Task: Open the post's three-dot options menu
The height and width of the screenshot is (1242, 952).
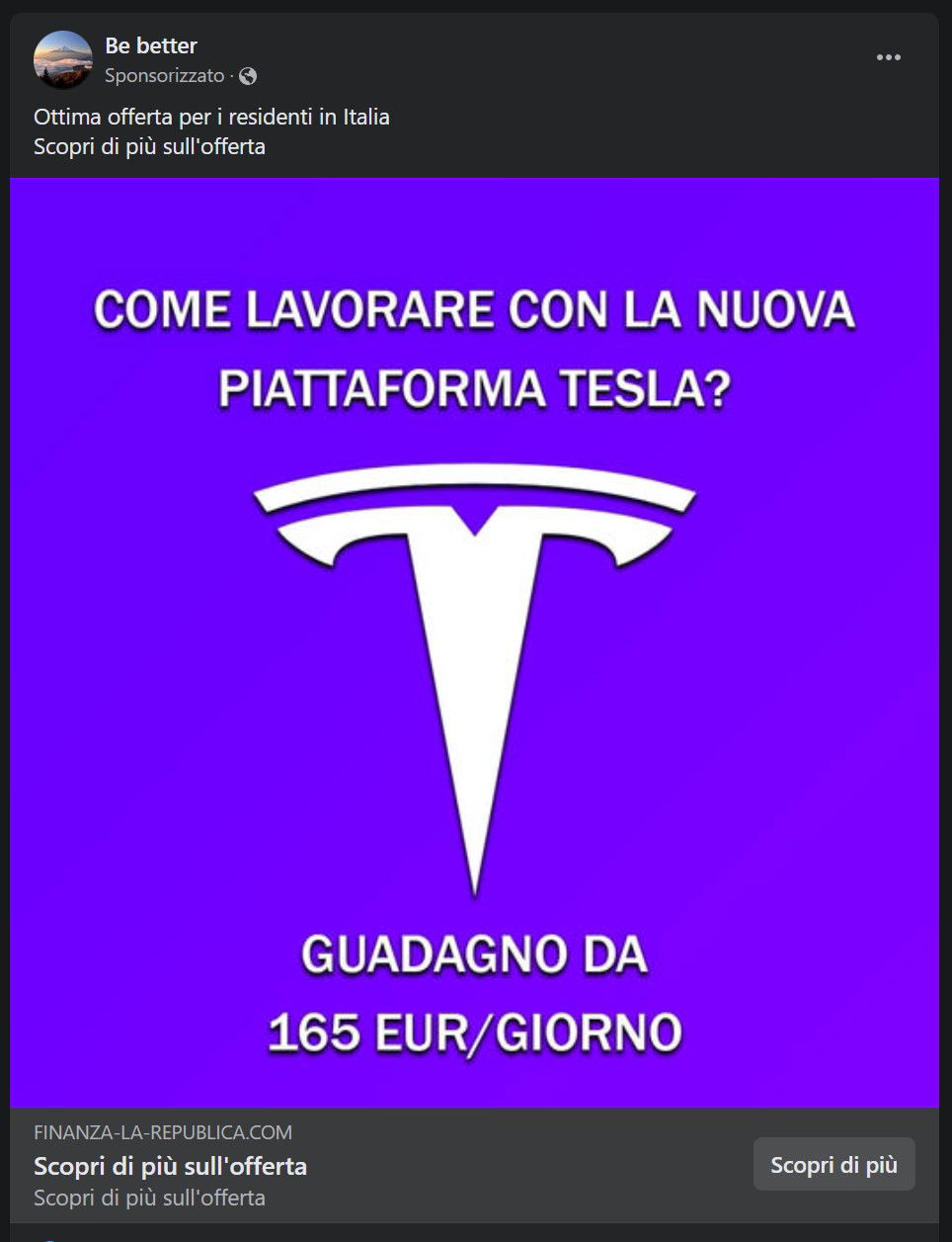Action: (x=888, y=57)
